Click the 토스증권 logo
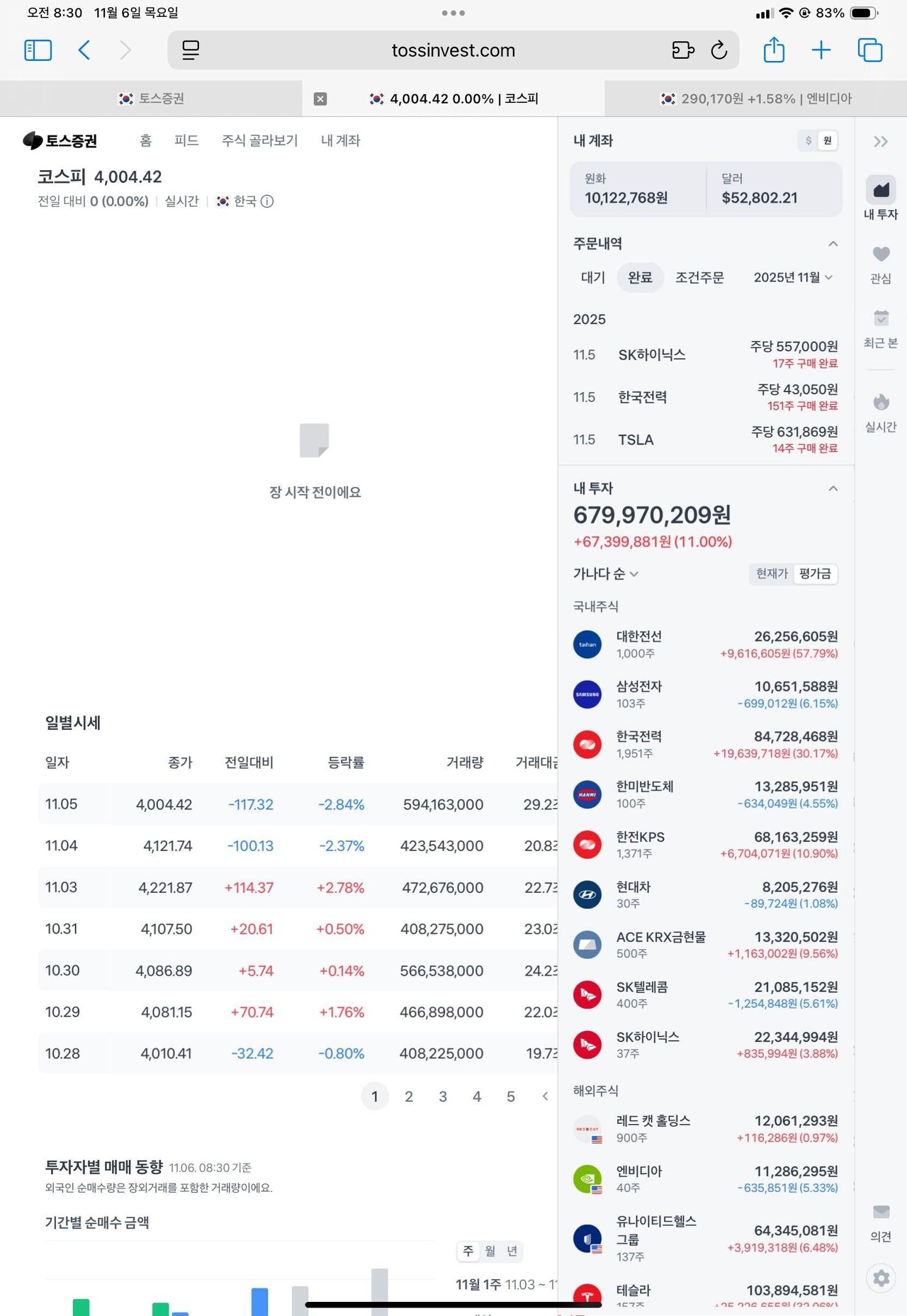907x1316 pixels. 62,140
